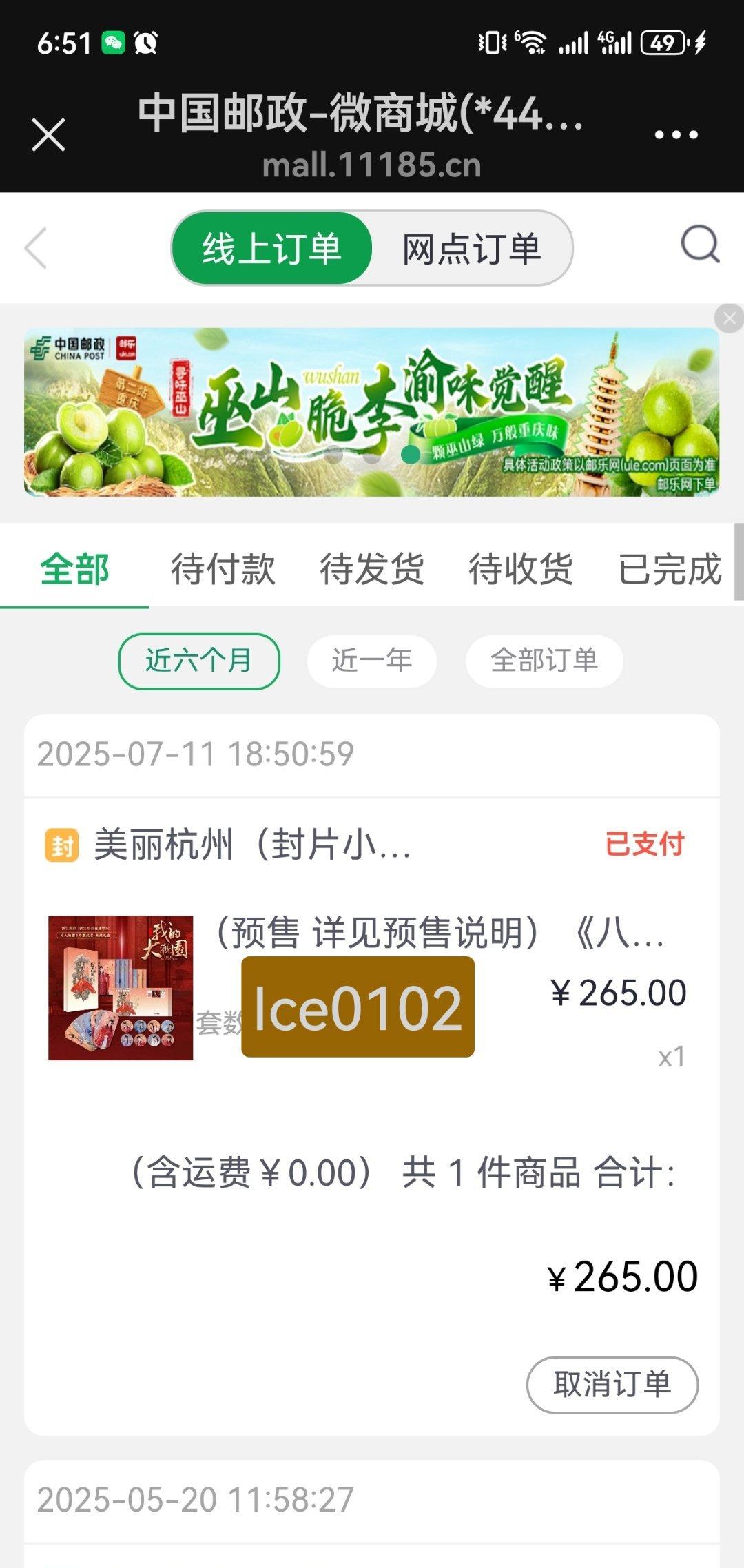Open the three-dot overflow menu
This screenshot has height=1568, width=744.
tap(676, 135)
